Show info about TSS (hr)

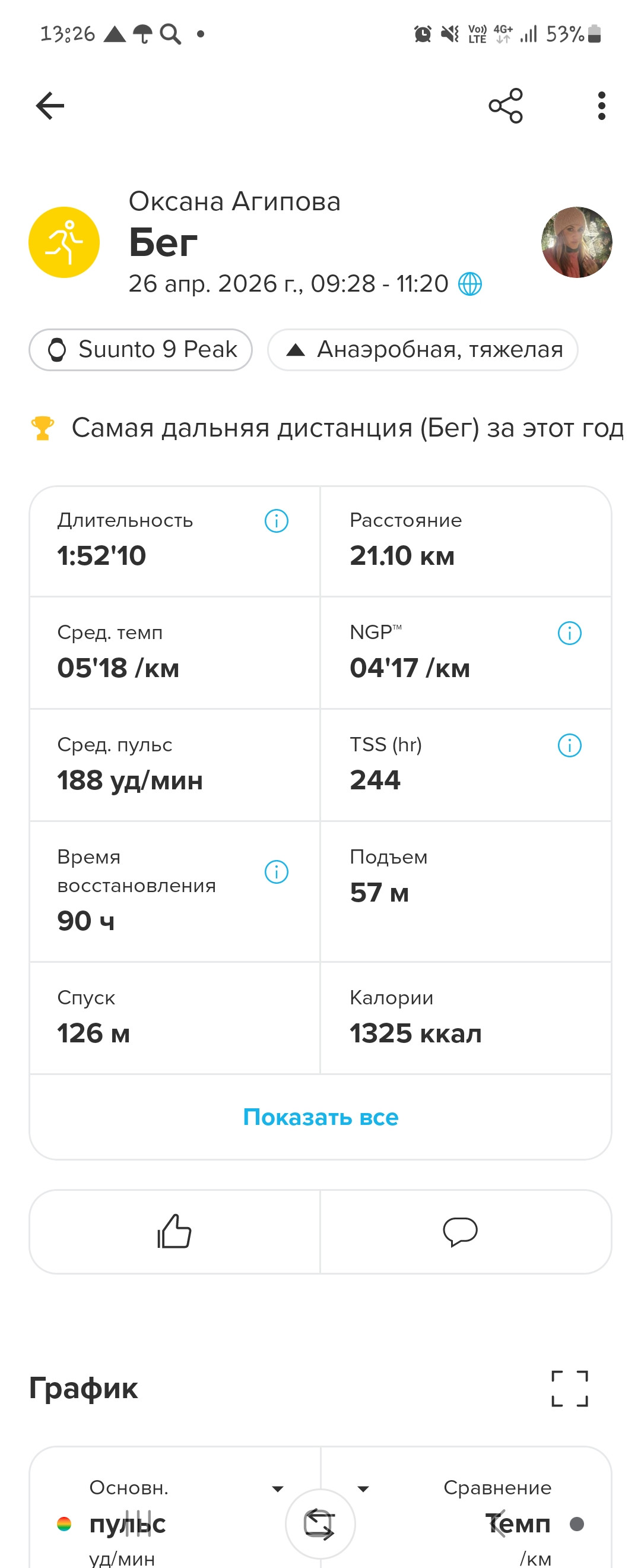pos(569,745)
